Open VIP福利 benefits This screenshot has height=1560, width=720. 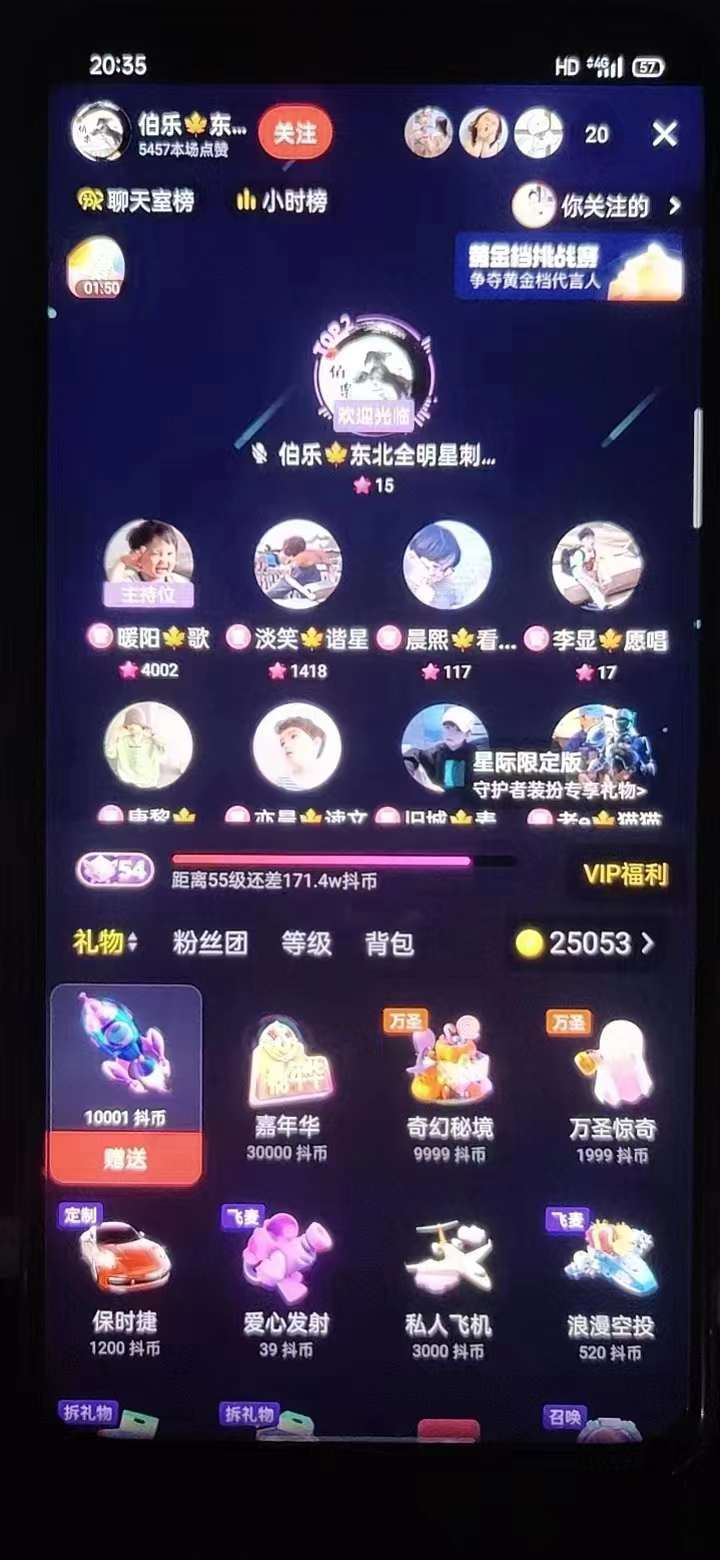[625, 874]
